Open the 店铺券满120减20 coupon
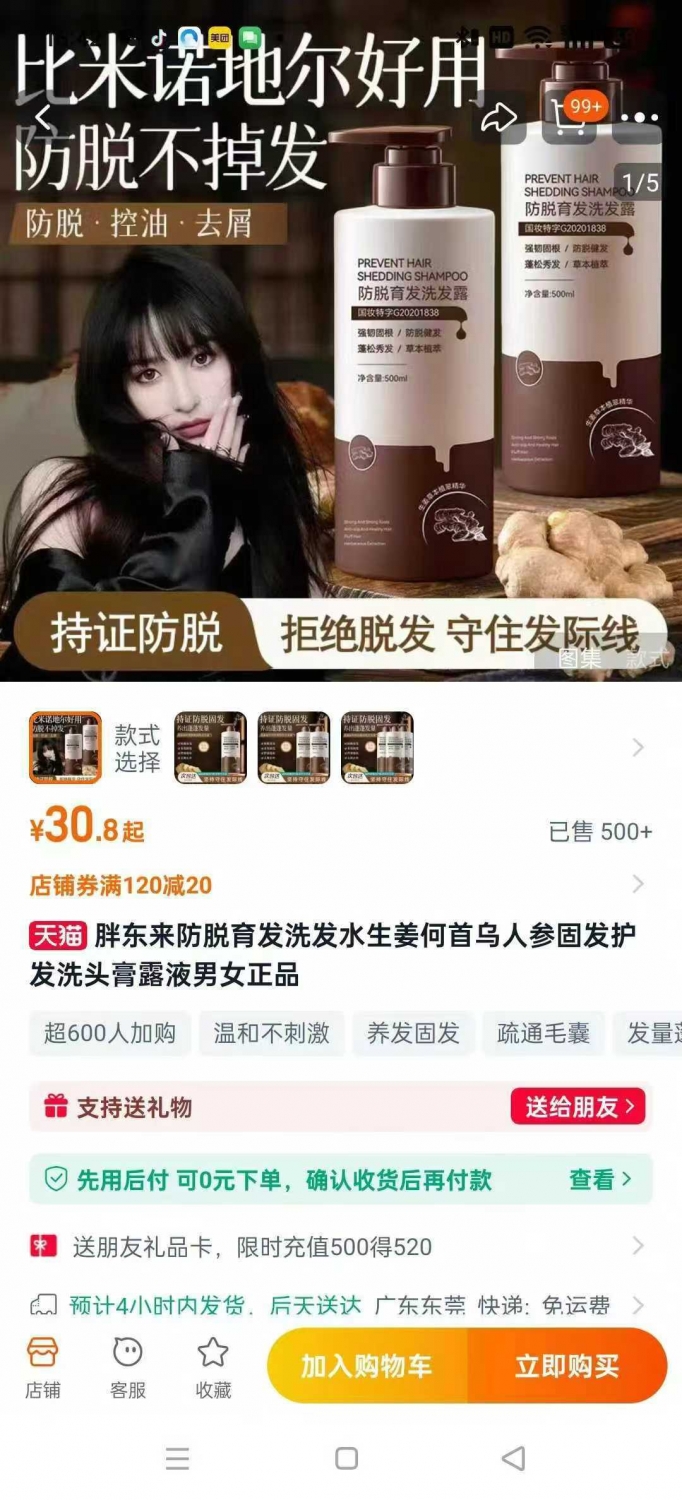 tap(340, 885)
